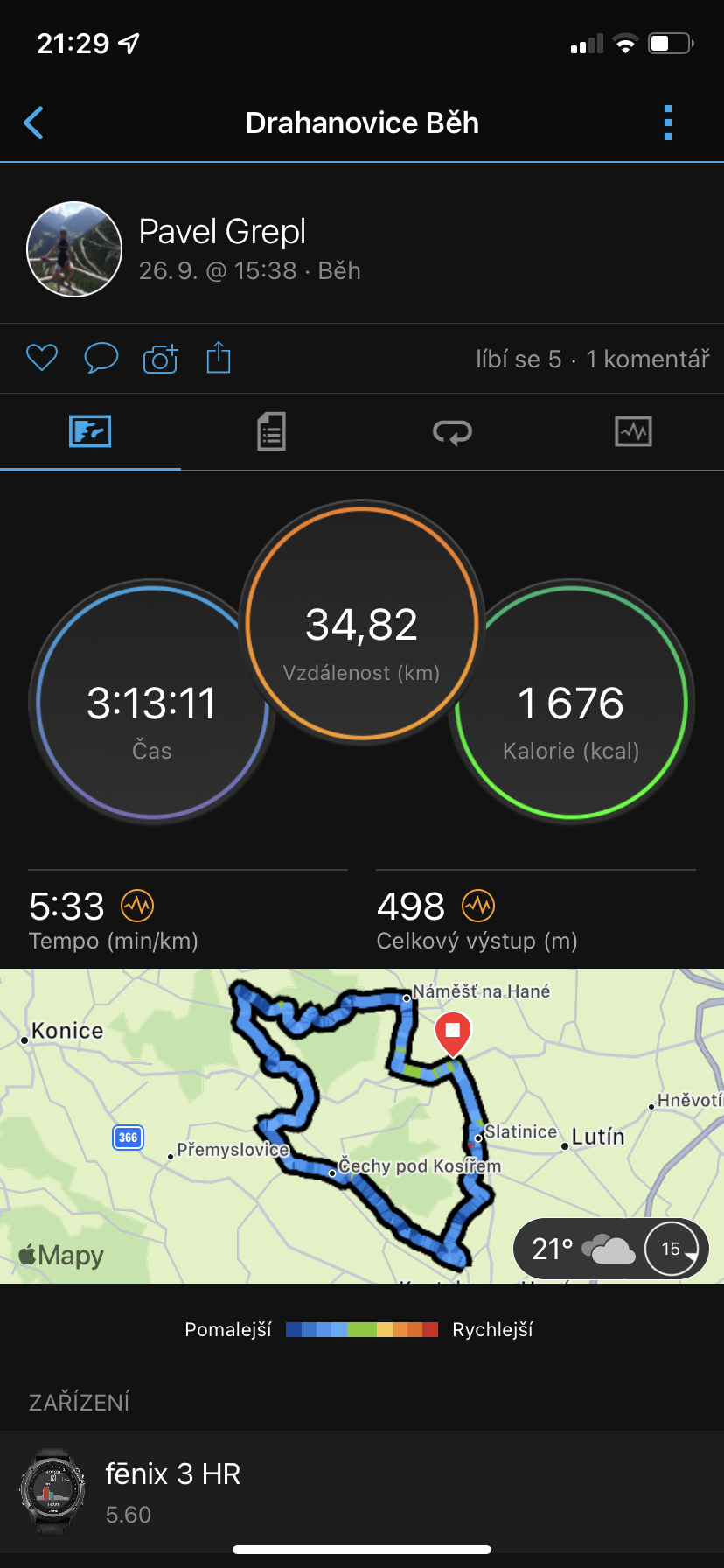
Task: Open the route map with the running track
Action: (362, 1126)
